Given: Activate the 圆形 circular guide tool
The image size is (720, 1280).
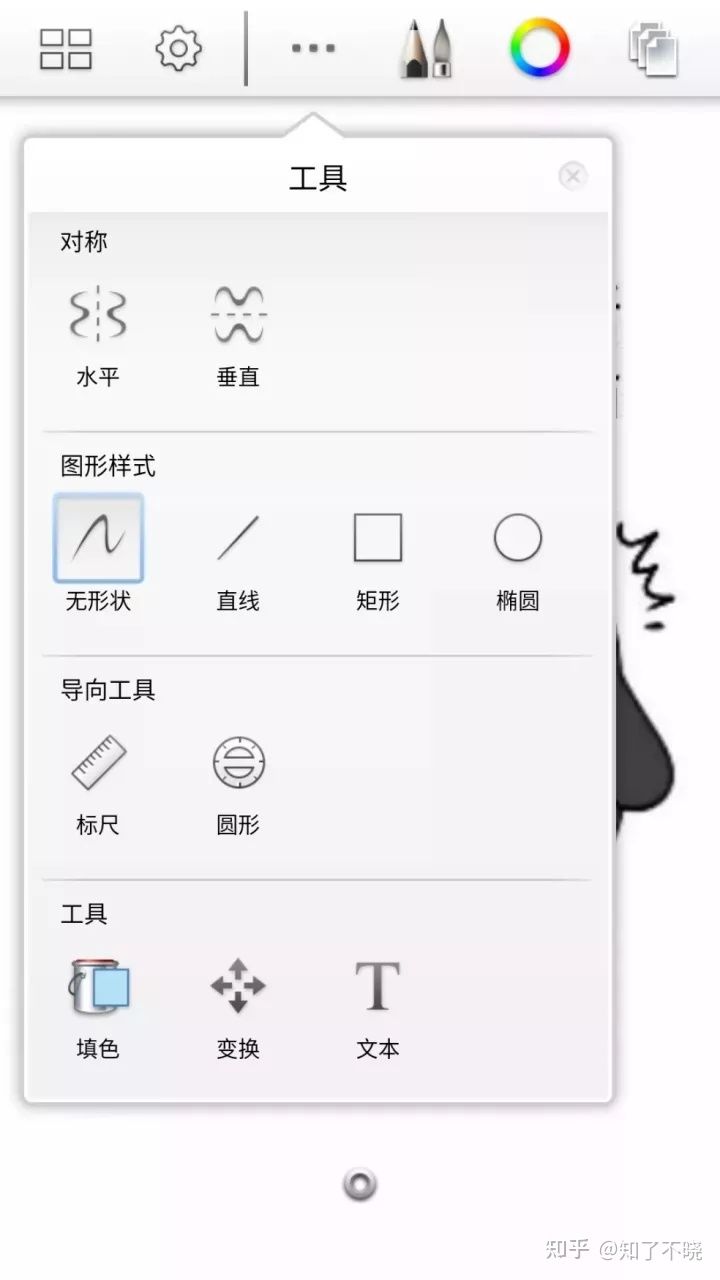Looking at the screenshot, I should 236,763.
